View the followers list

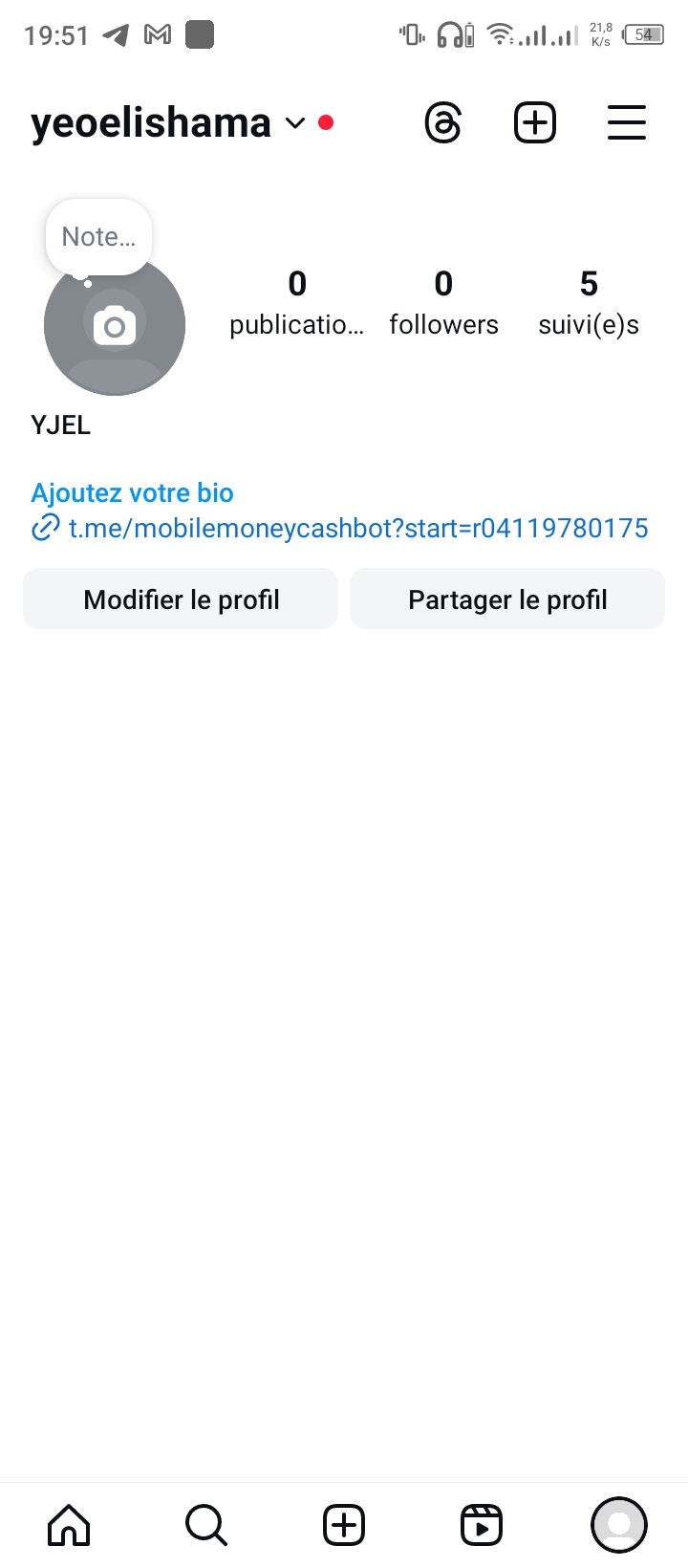443,304
